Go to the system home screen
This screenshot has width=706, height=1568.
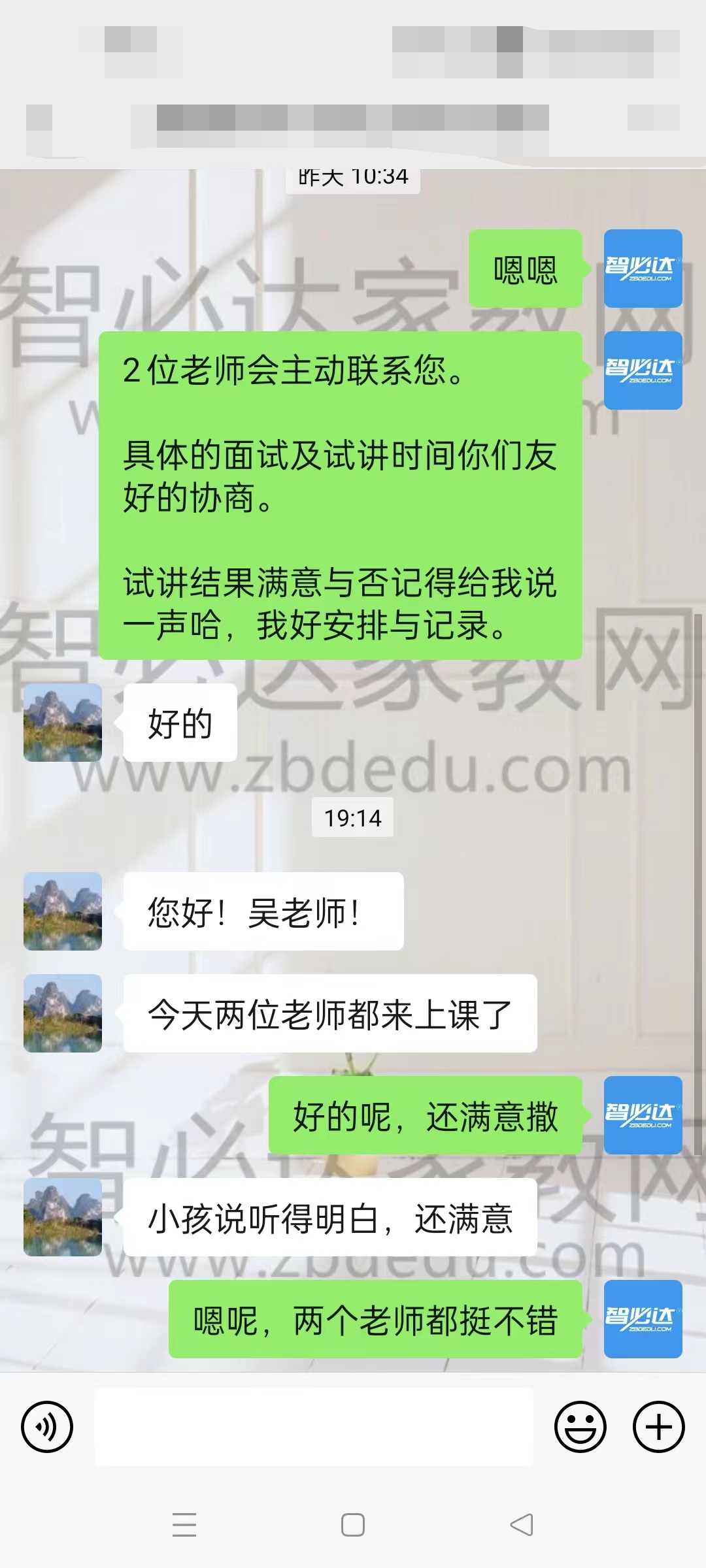[353, 1525]
